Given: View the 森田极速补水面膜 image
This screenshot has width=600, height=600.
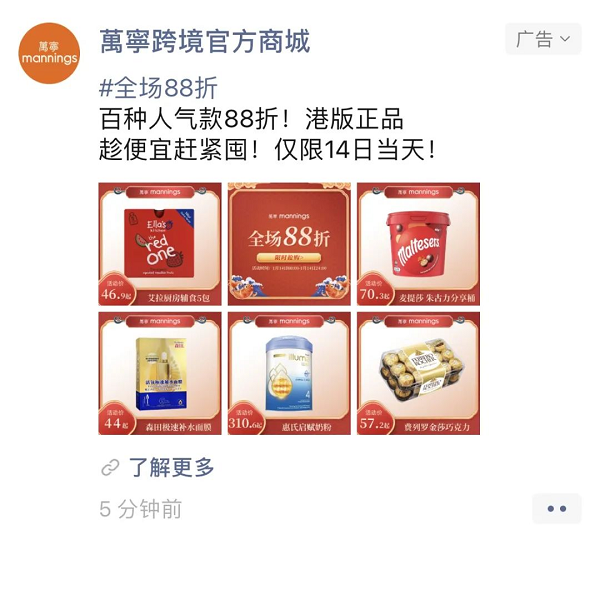Looking at the screenshot, I should 160,373.
